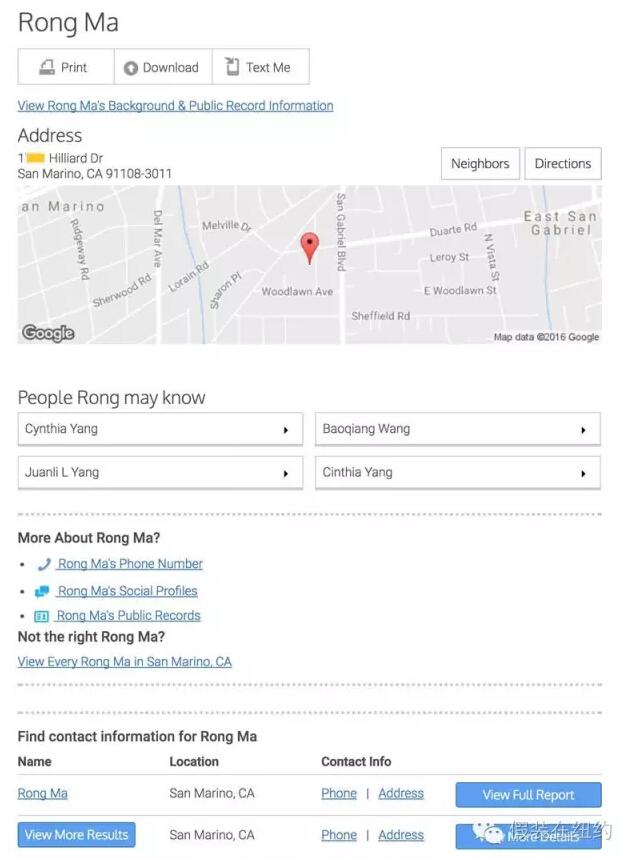Open Juanli L Yang's entry
Image resolution: width=623 pixels, height=858 pixels.
160,472
